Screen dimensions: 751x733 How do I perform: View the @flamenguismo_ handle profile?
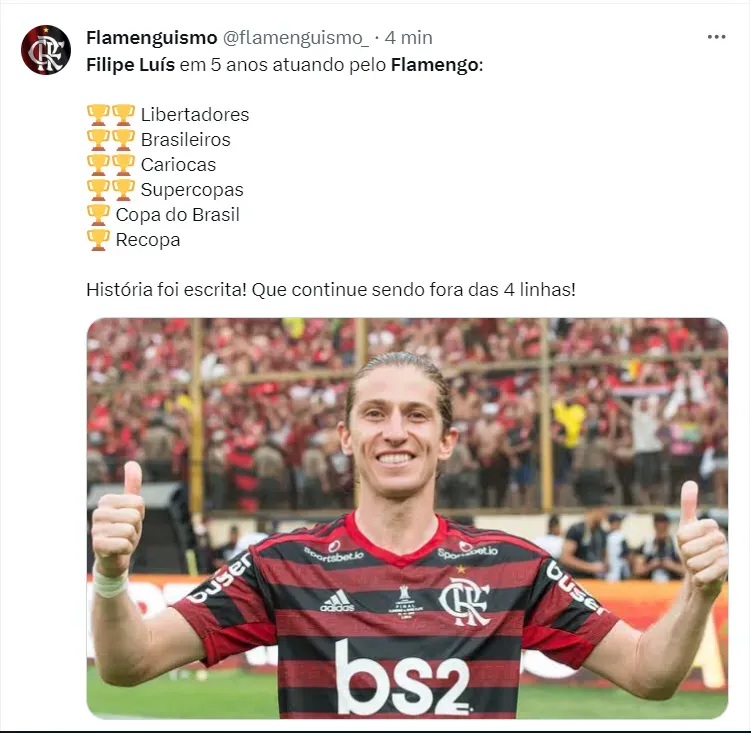click(x=295, y=37)
